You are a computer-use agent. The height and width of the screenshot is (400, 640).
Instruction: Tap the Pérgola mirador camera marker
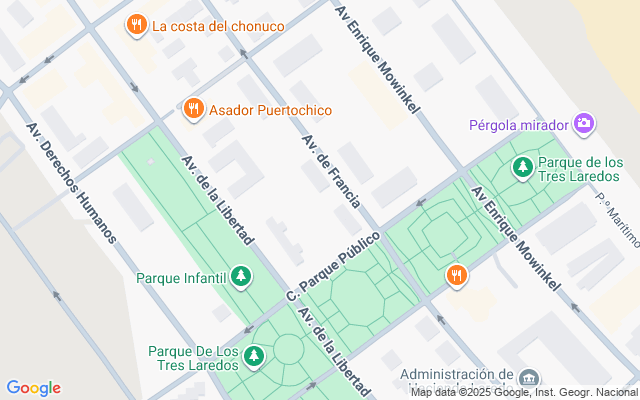(584, 125)
